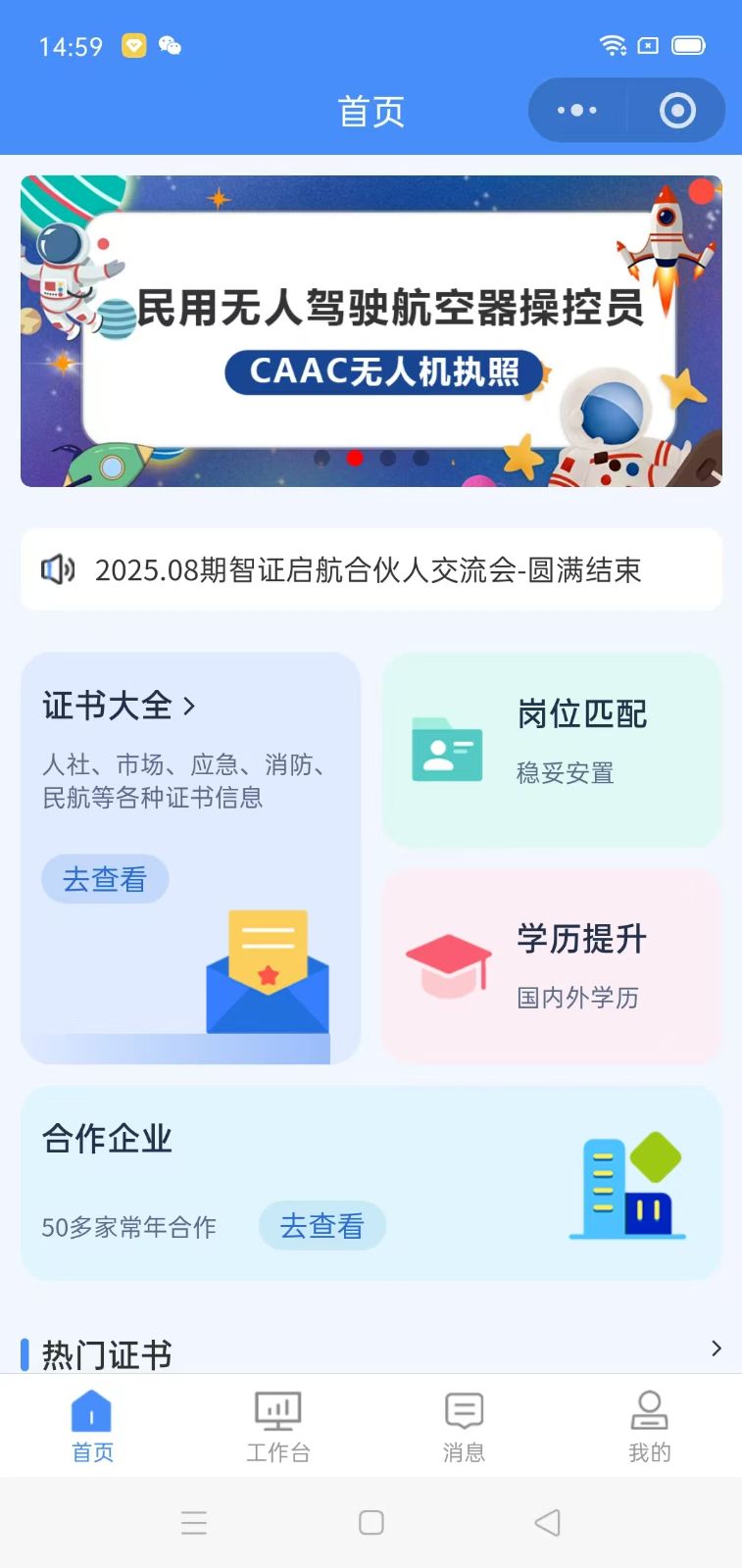The height and width of the screenshot is (1568, 742).
Task: Switch to the 工作台 tab
Action: pyautogui.click(x=278, y=1427)
